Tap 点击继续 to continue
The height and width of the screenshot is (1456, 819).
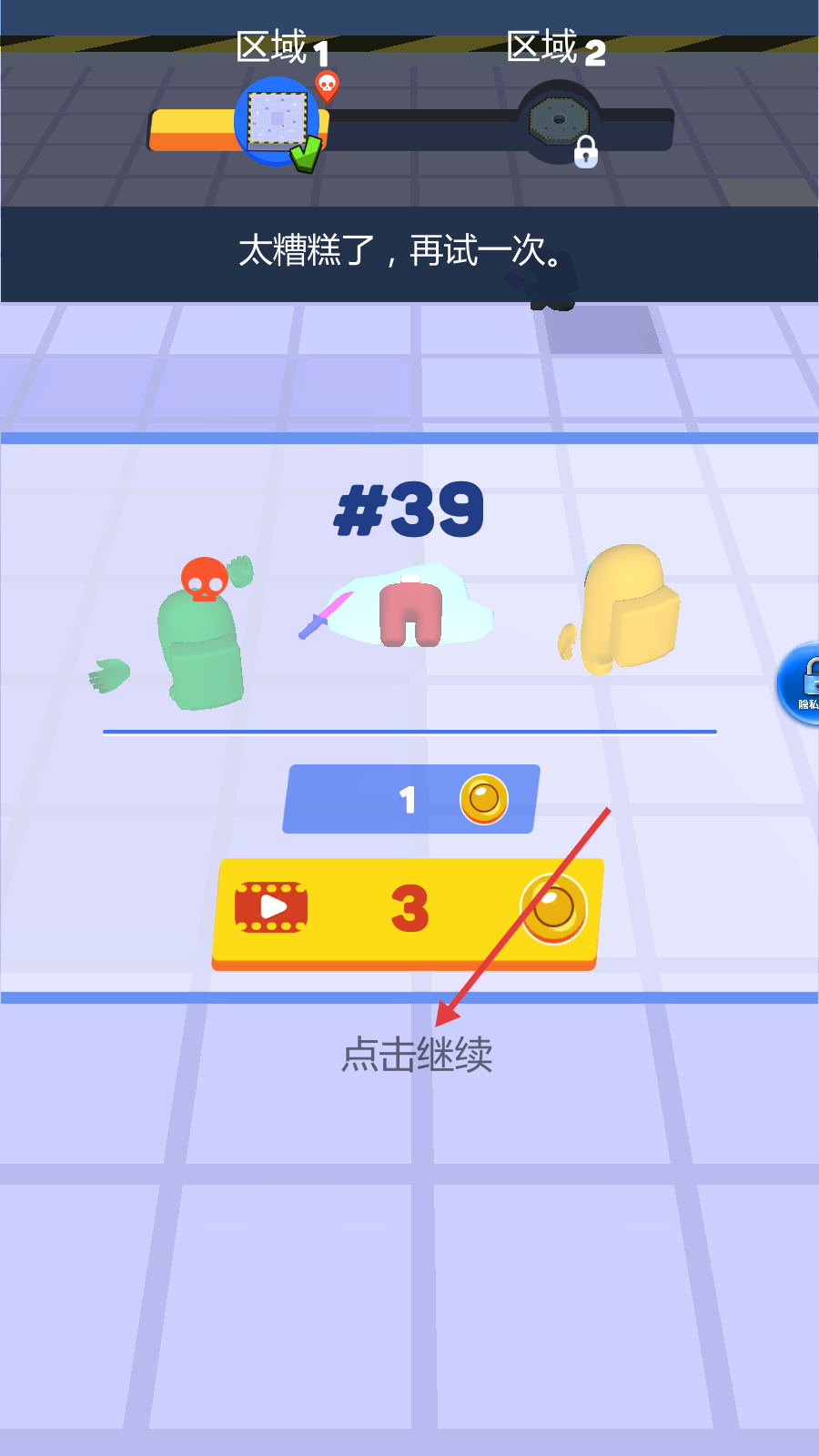(417, 1056)
